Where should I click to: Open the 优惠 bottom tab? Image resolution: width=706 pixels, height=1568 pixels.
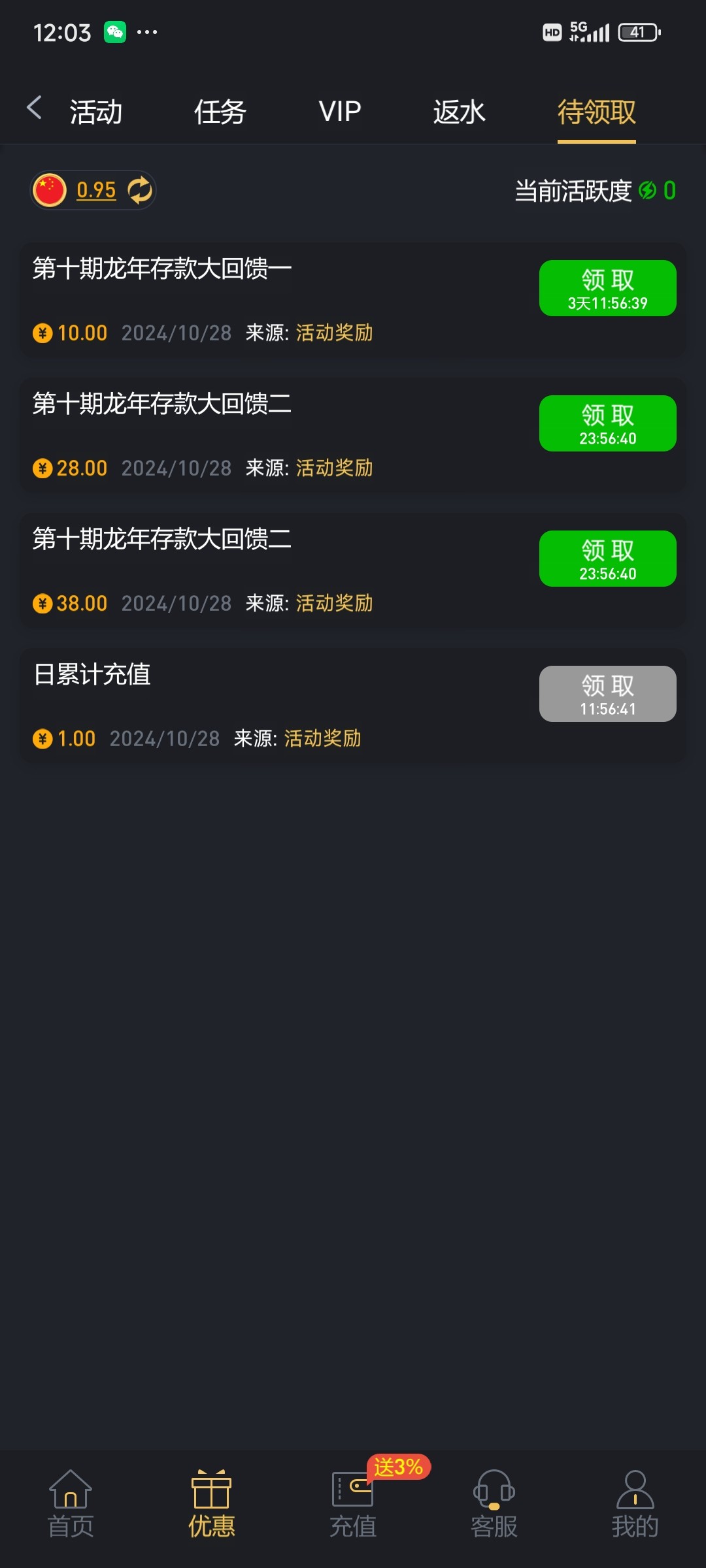[211, 1504]
